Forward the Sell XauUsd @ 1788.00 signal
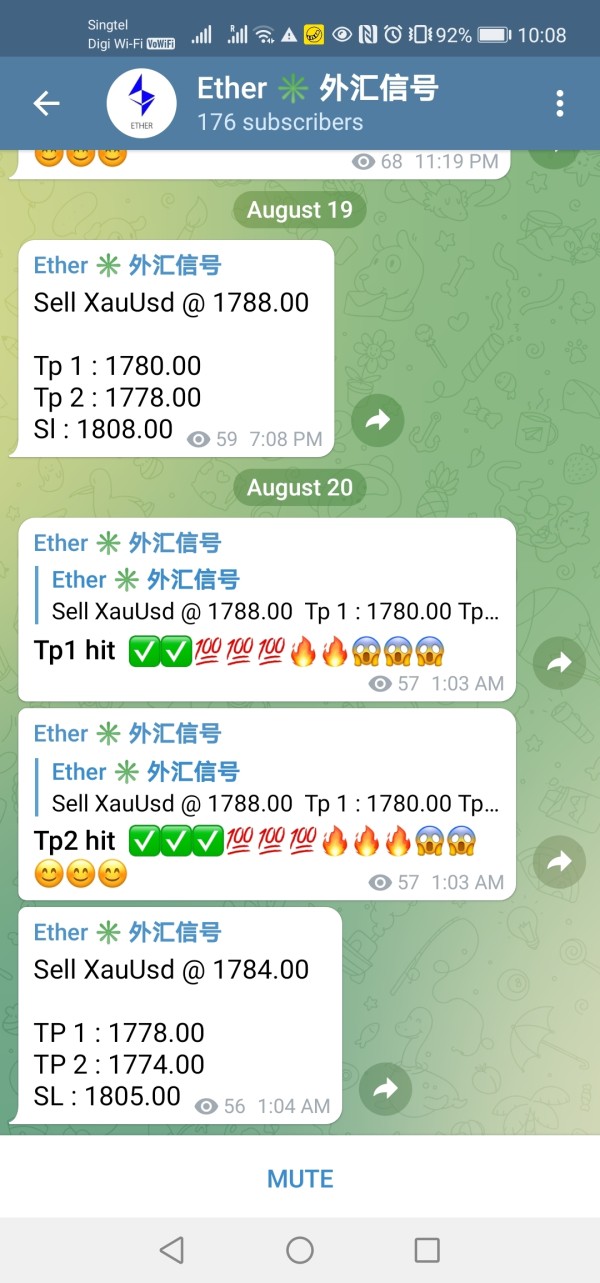The width and height of the screenshot is (600, 1283). [x=378, y=421]
